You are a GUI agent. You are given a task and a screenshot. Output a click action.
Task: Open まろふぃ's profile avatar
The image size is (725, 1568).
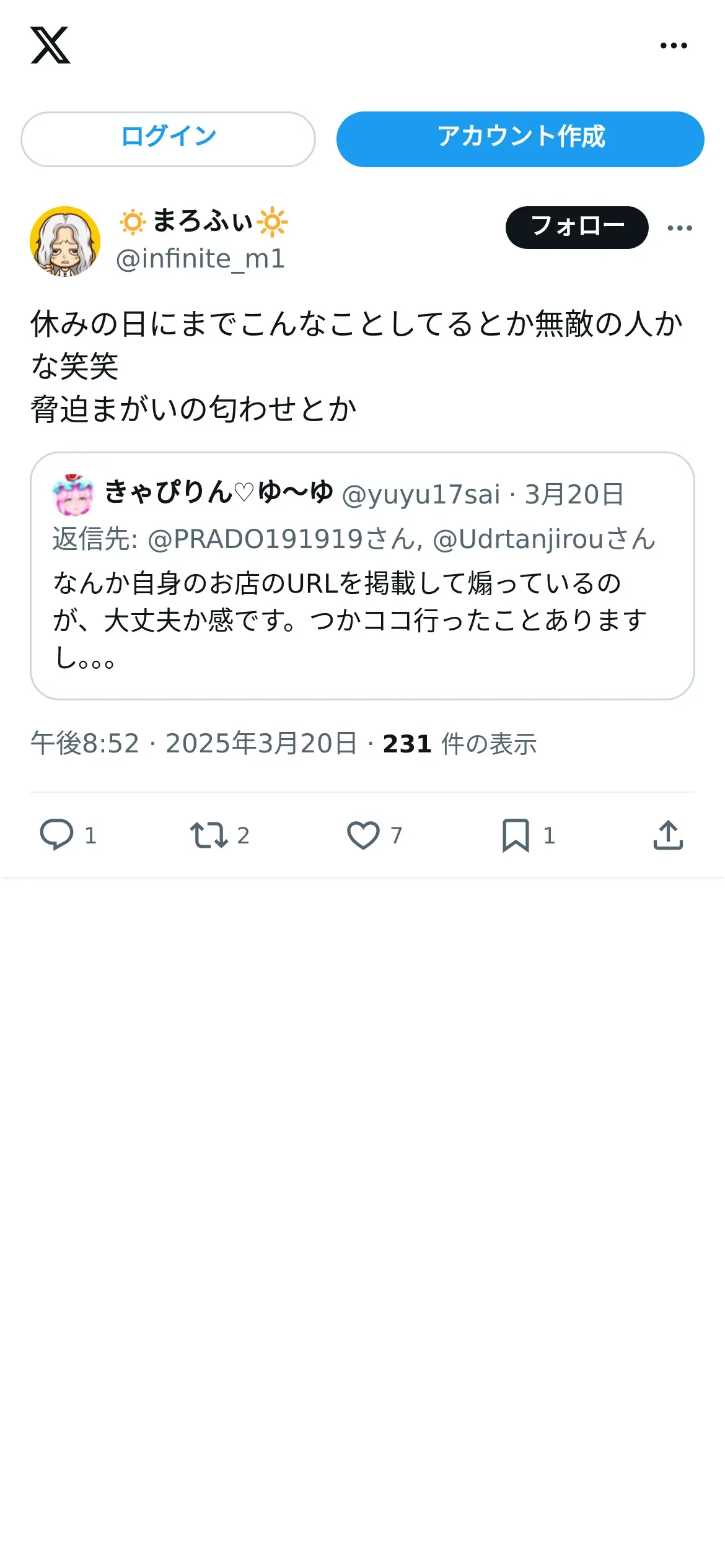tap(65, 241)
